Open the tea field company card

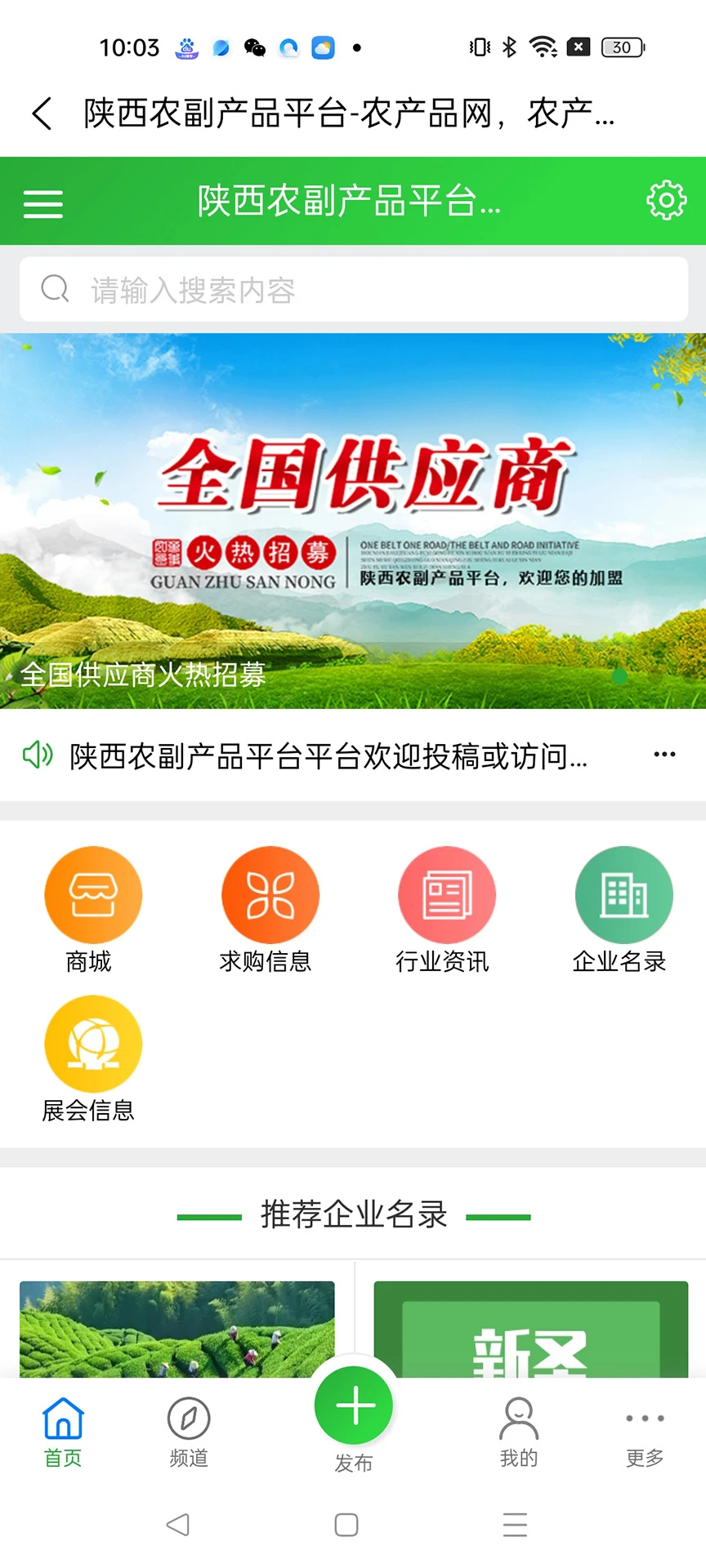click(176, 1328)
